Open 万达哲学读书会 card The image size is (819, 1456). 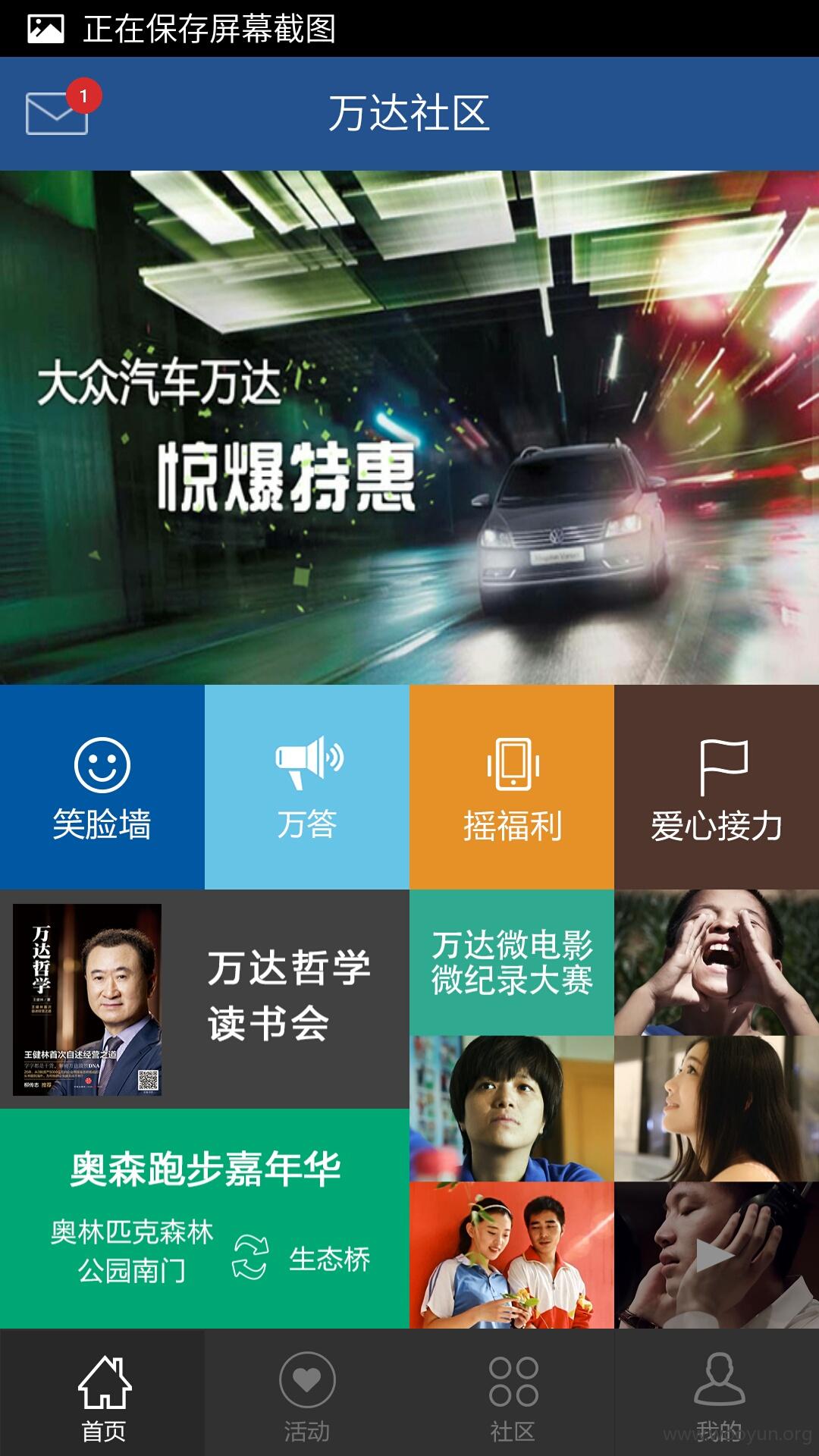(x=205, y=999)
